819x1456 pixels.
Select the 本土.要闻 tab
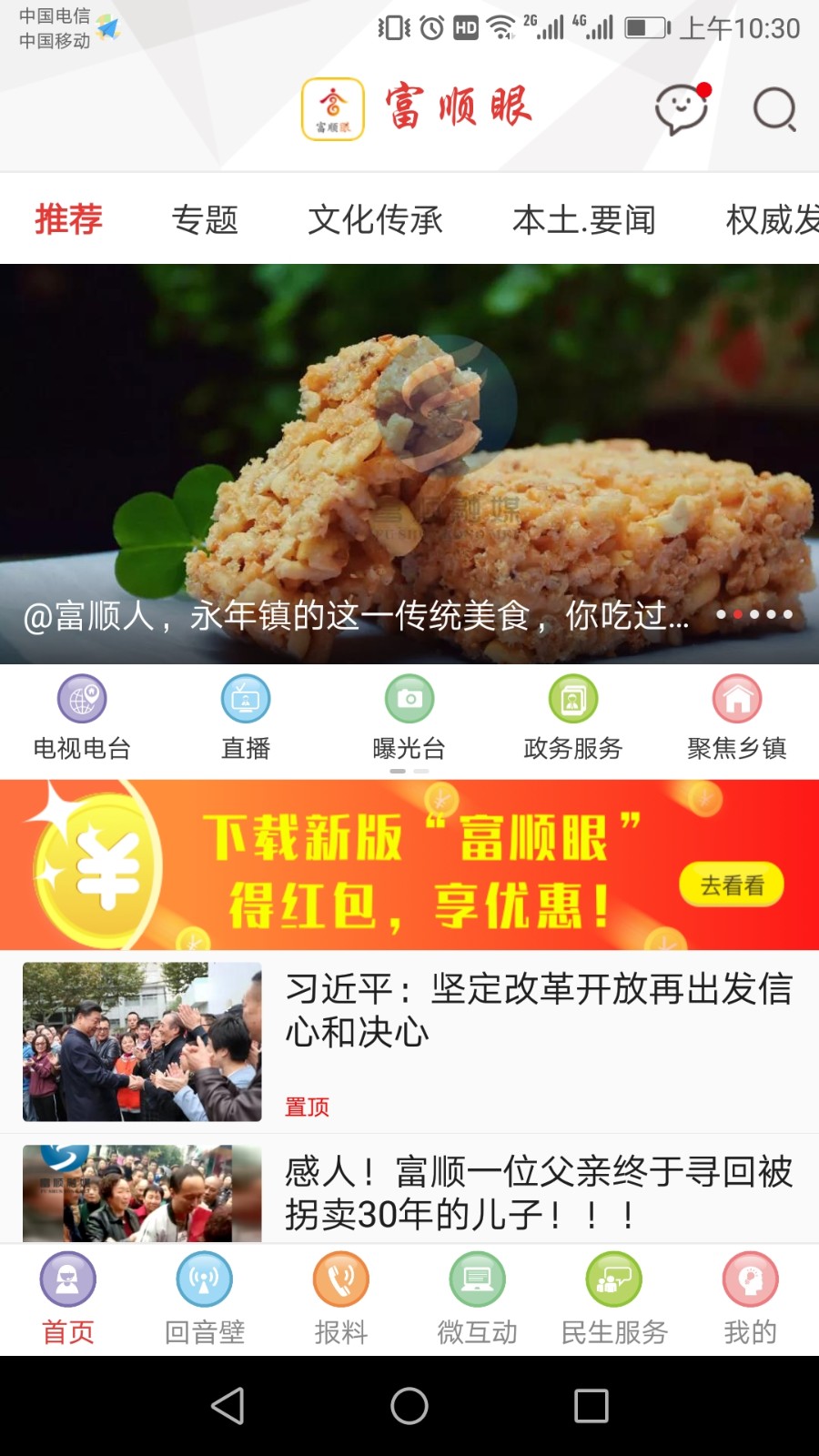tap(583, 219)
